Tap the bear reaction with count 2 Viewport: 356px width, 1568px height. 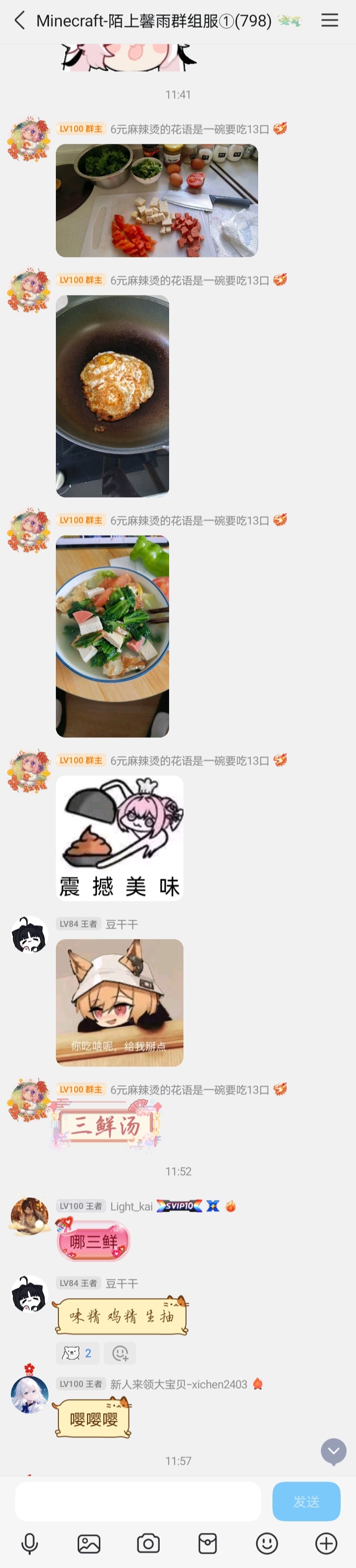click(x=77, y=1353)
